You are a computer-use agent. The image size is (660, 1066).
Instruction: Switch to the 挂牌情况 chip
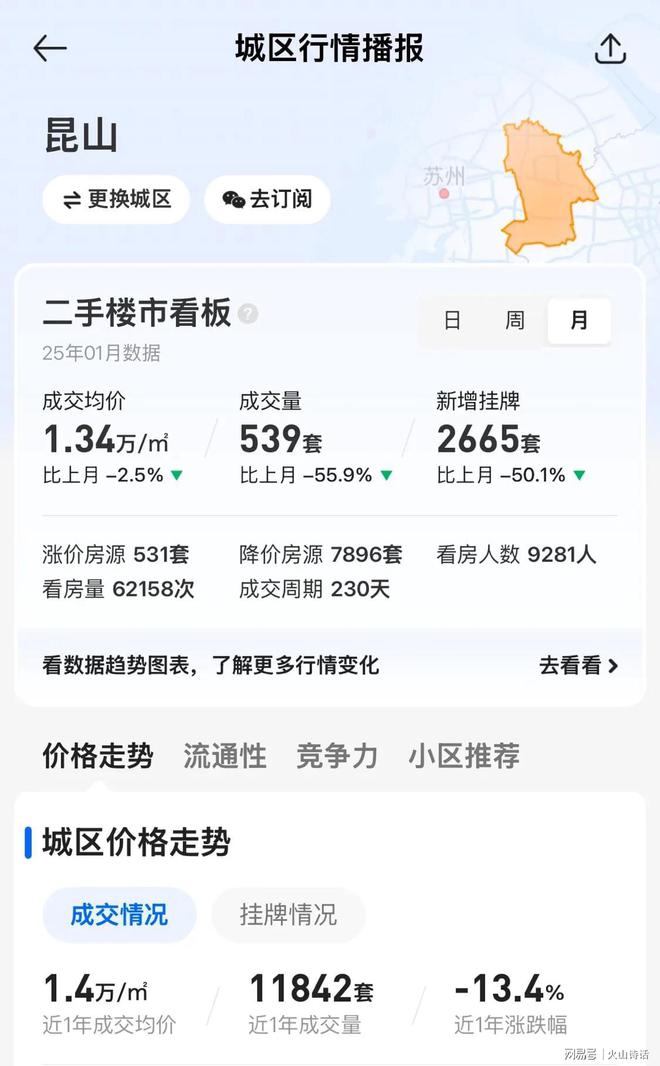pos(288,914)
